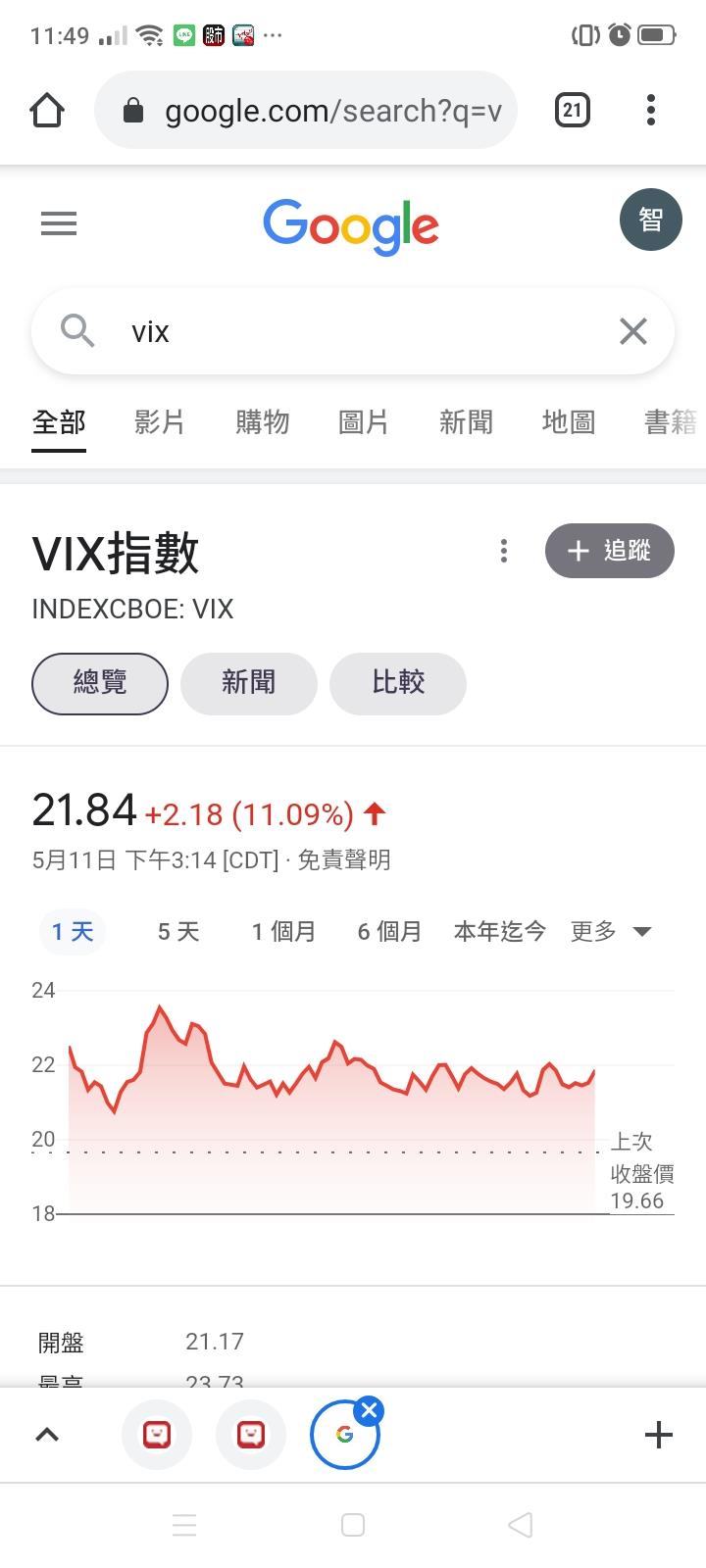Clear the vix search query
Screen dimensions: 706x1568
(x=633, y=331)
